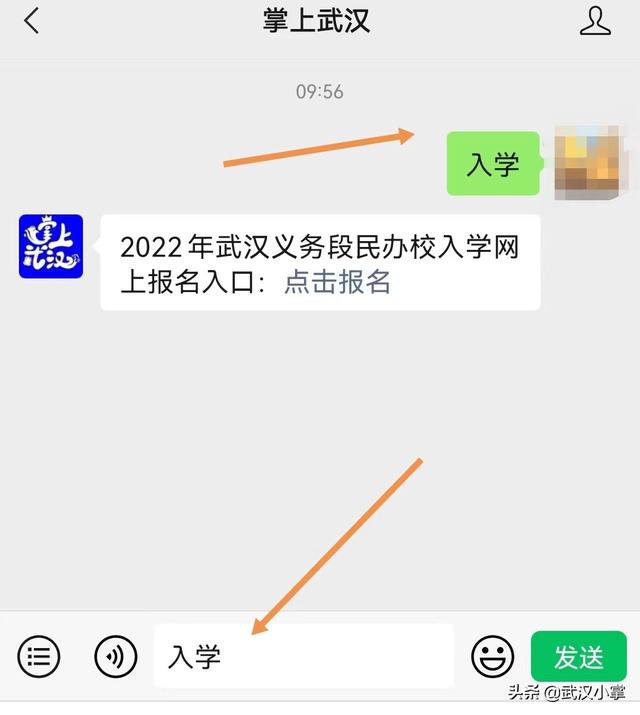
Task: Open the emoji picker
Action: (492, 657)
